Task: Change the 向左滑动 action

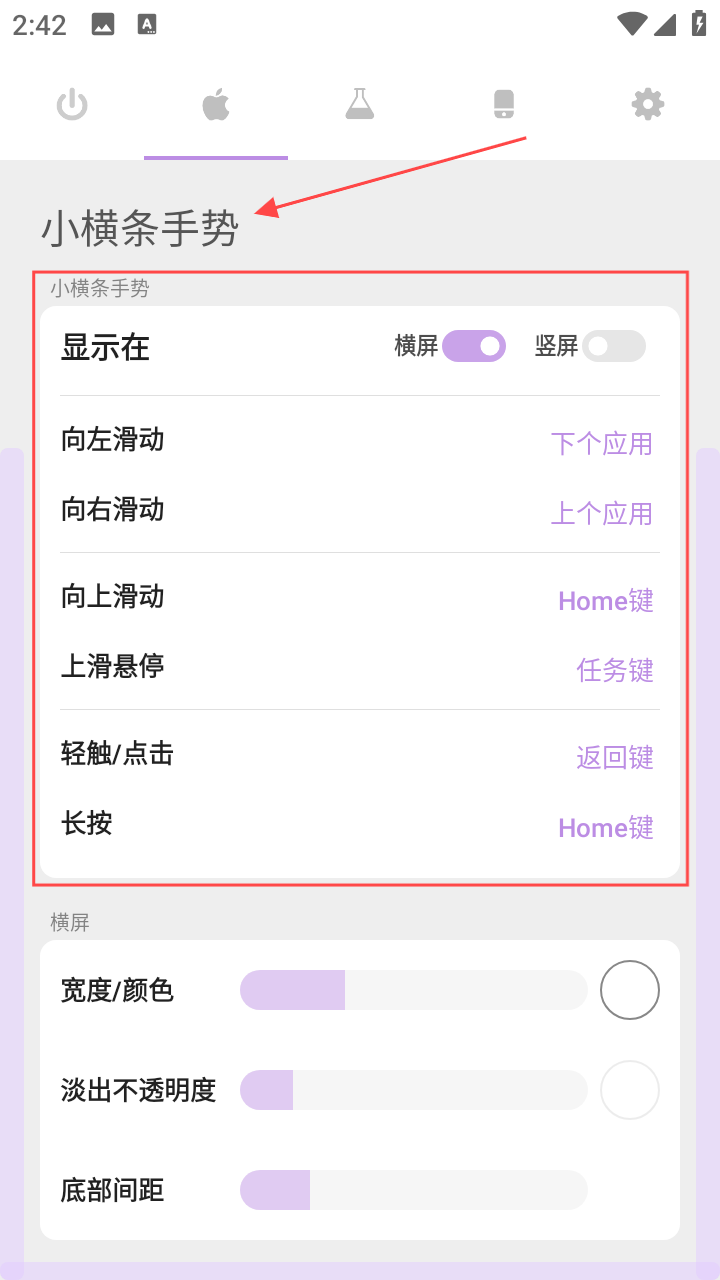Action: click(601, 443)
